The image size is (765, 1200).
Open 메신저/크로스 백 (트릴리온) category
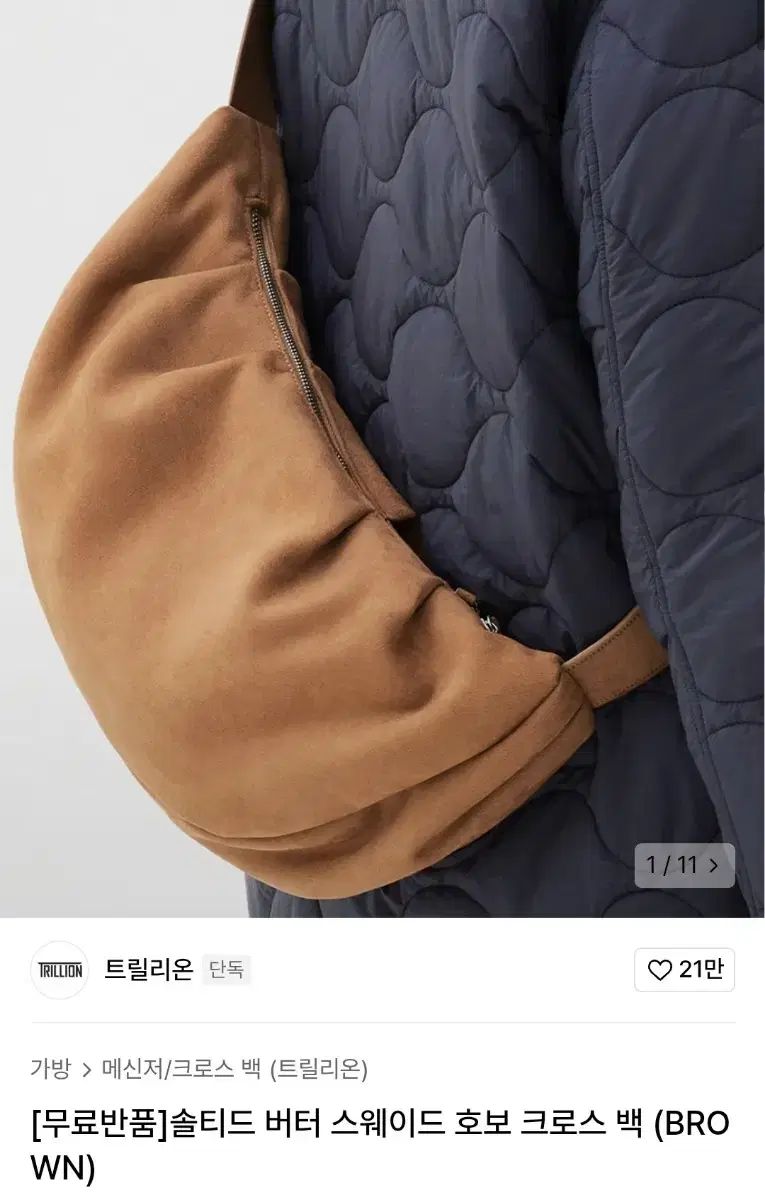click(235, 1069)
